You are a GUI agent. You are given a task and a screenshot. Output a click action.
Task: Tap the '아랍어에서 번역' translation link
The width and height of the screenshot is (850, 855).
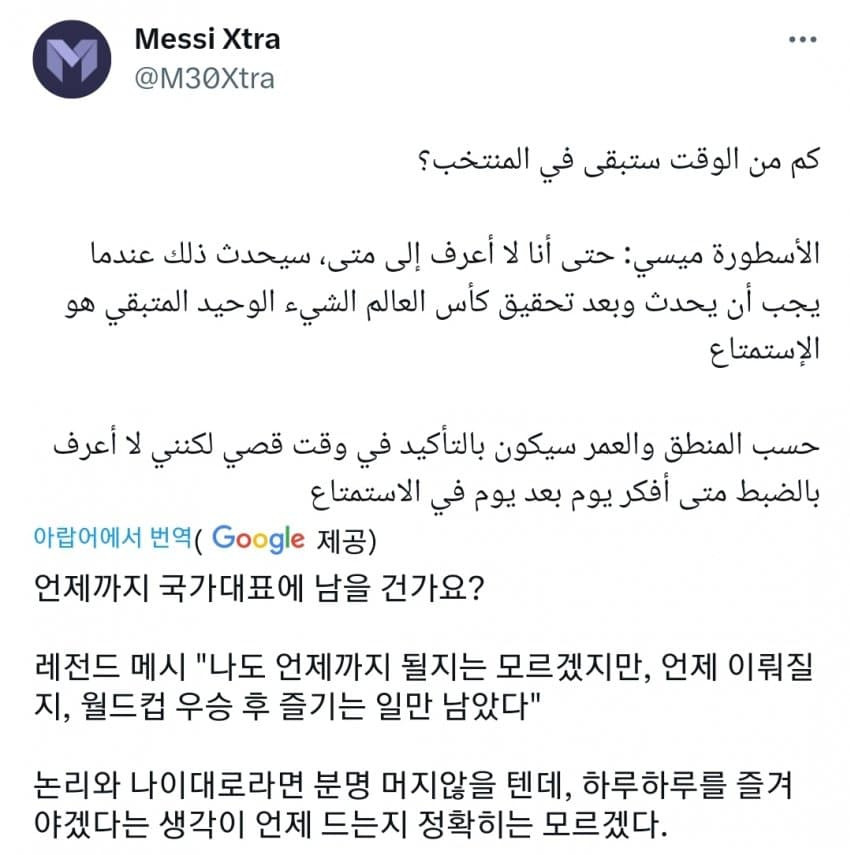(x=111, y=537)
